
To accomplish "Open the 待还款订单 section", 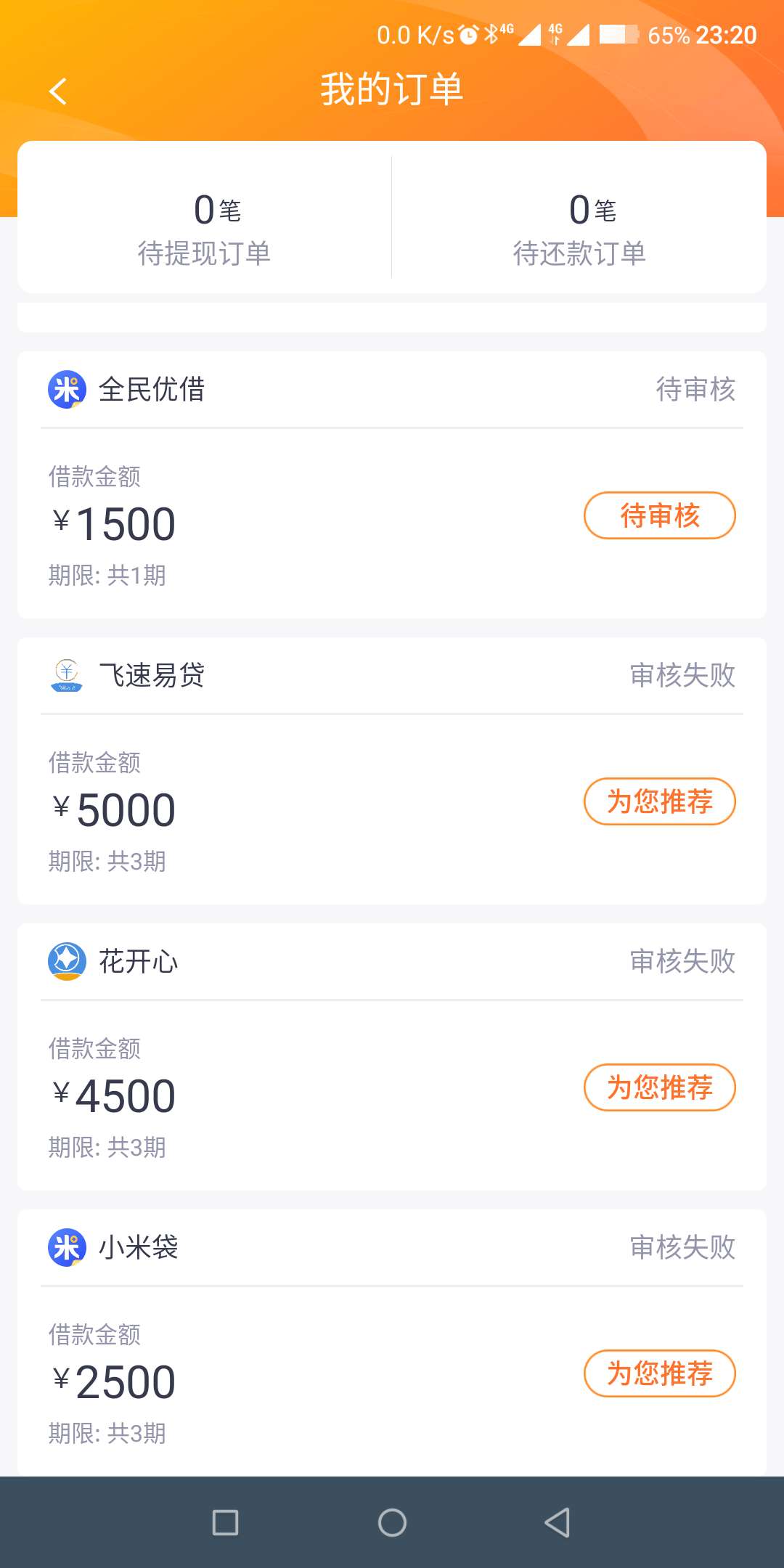I will (579, 229).
